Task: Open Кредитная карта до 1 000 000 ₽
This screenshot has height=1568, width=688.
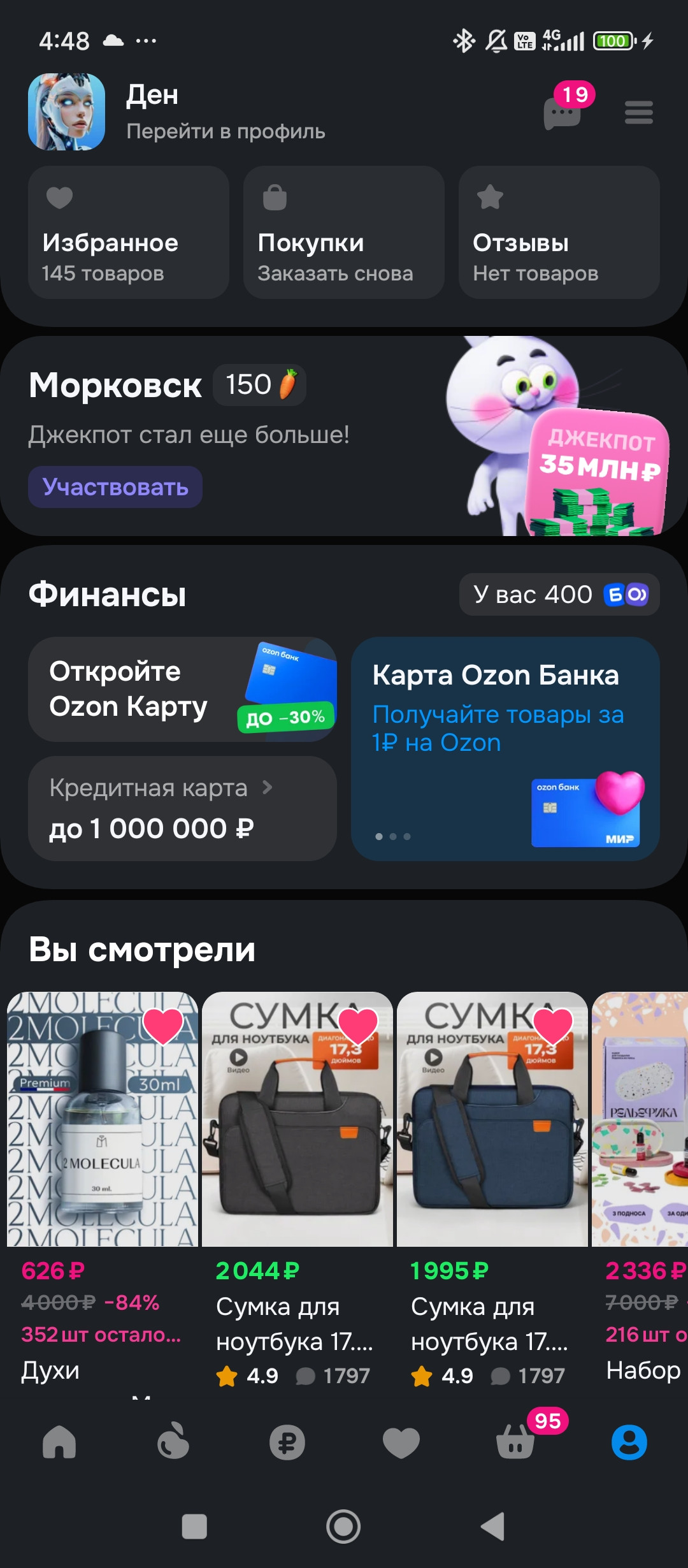Action: click(182, 808)
